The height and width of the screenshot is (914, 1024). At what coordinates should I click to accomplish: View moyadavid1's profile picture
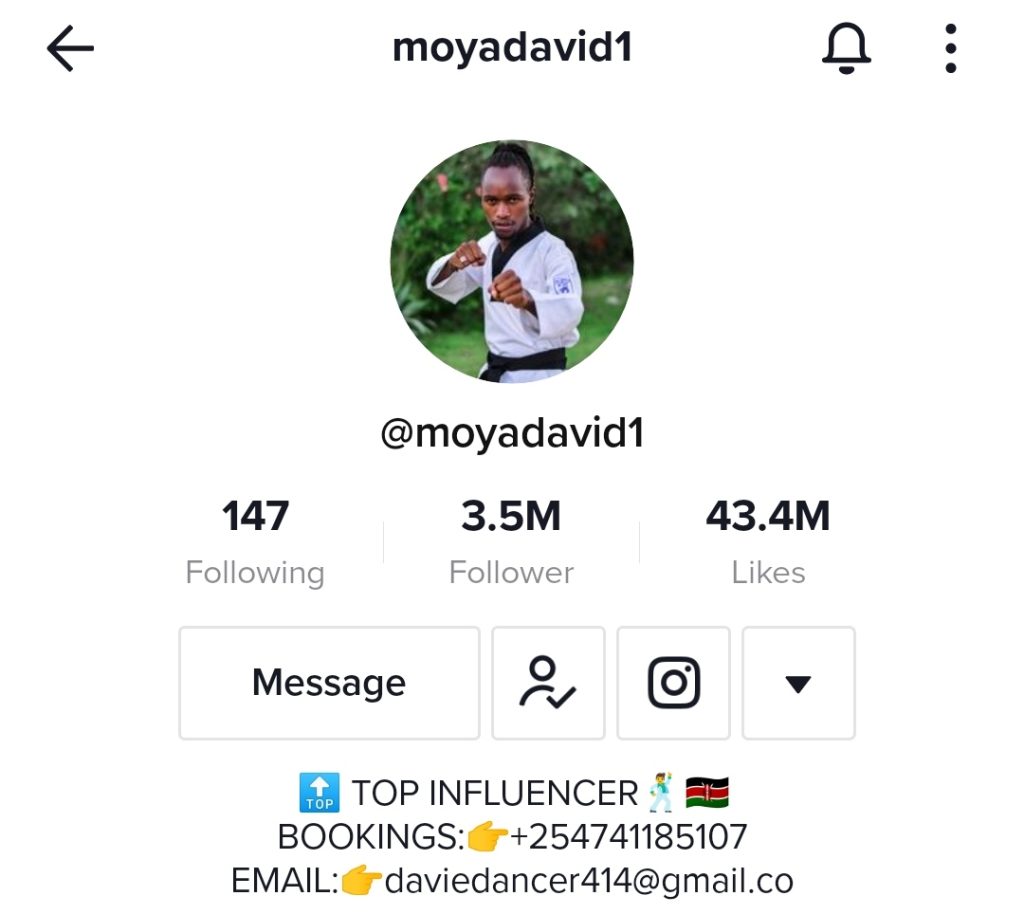tap(511, 262)
